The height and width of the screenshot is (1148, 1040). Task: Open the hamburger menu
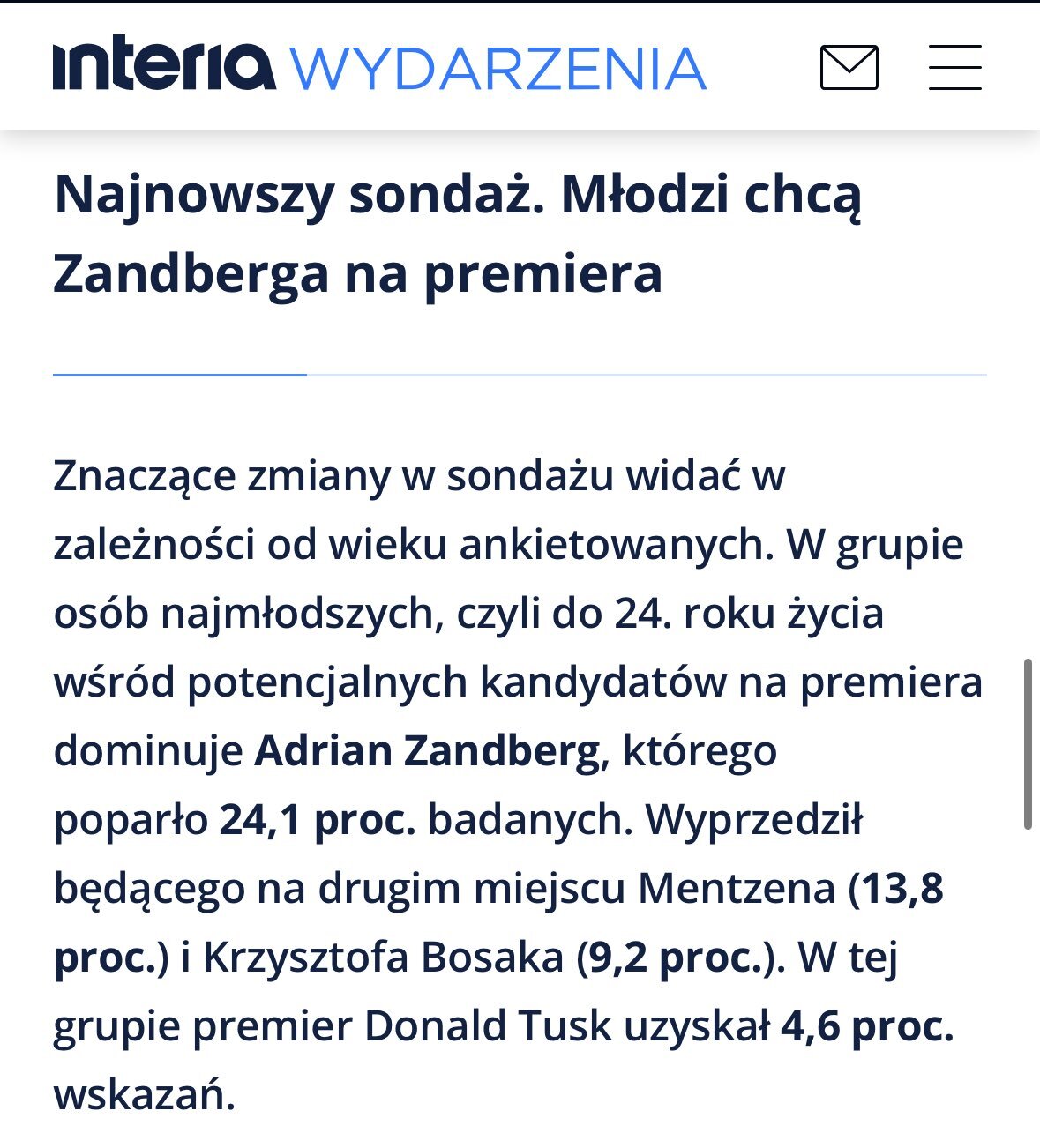954,68
